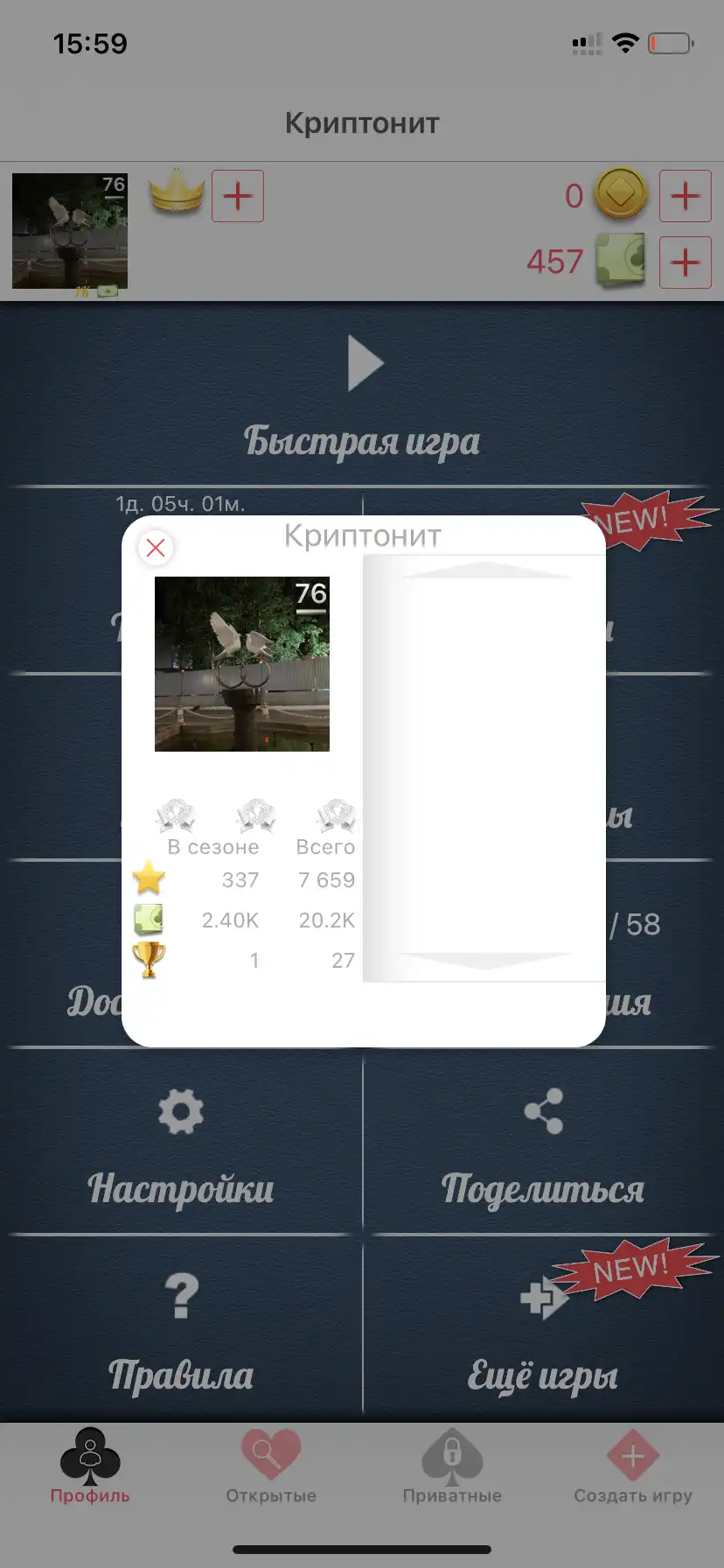This screenshot has width=724, height=1568.
Task: Tap the plus button next to the crown
Action: 238,196
